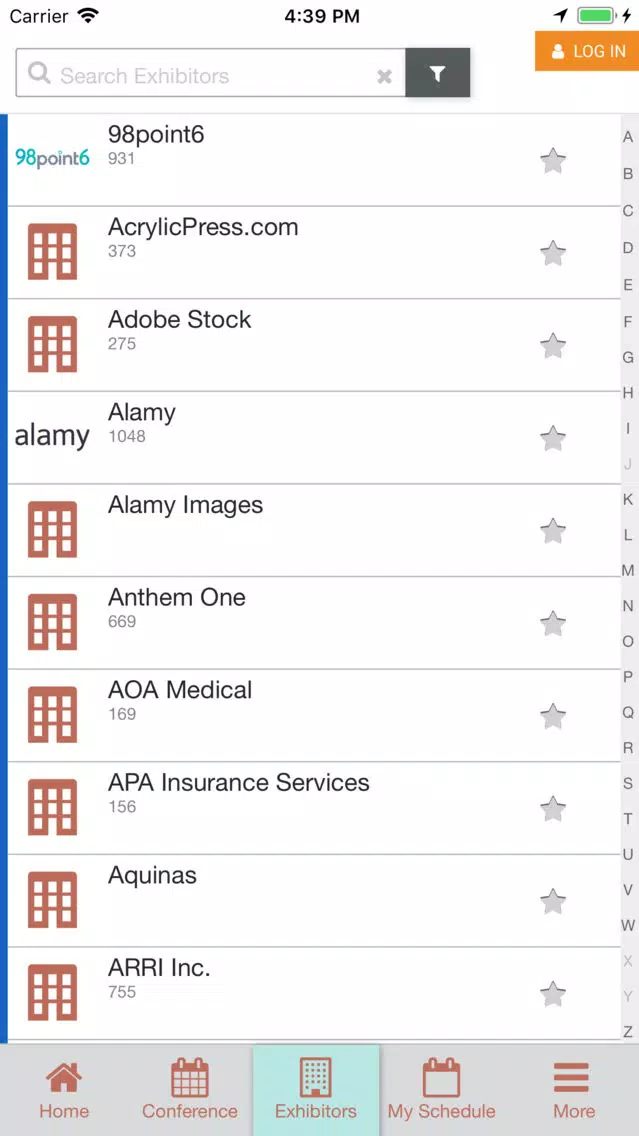Open Alamy Images exhibitor details
The image size is (639, 1136).
(x=314, y=530)
